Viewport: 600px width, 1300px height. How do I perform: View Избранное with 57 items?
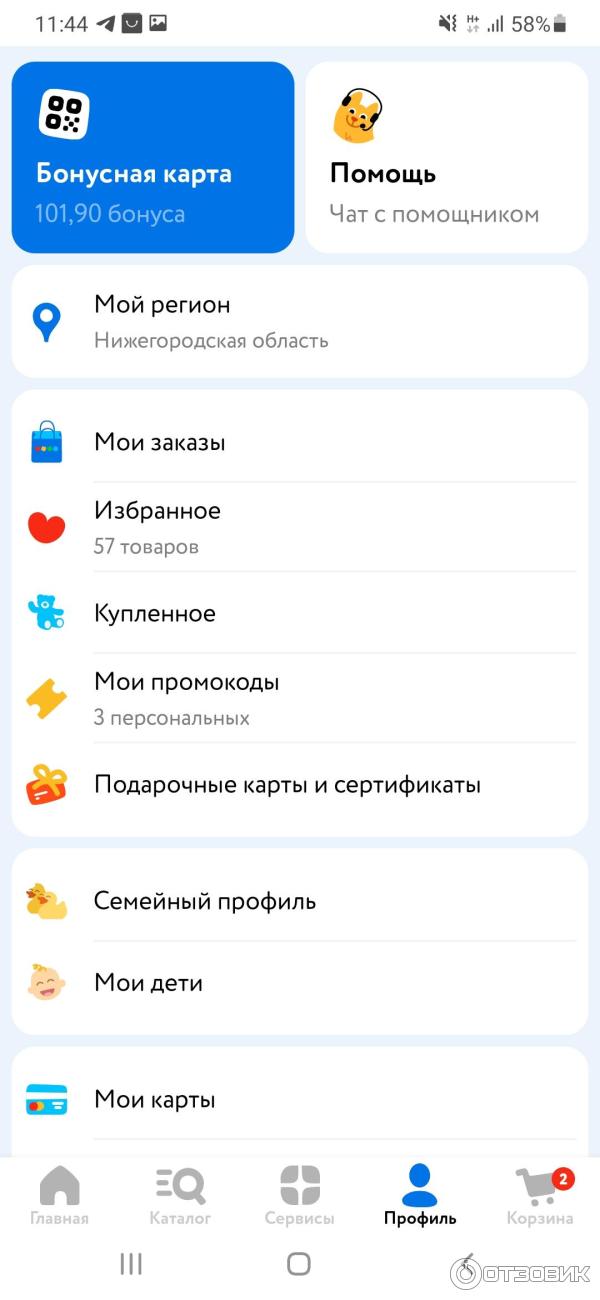[300, 527]
